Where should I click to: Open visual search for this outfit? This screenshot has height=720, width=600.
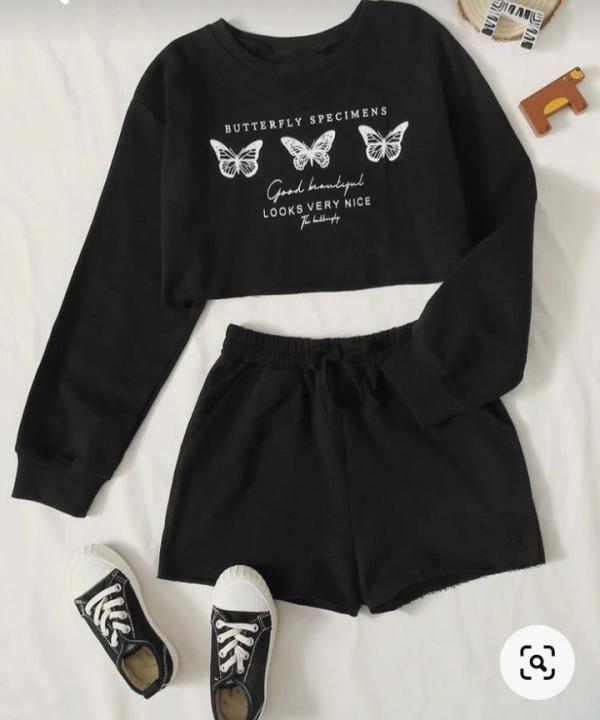pyautogui.click(x=537, y=661)
